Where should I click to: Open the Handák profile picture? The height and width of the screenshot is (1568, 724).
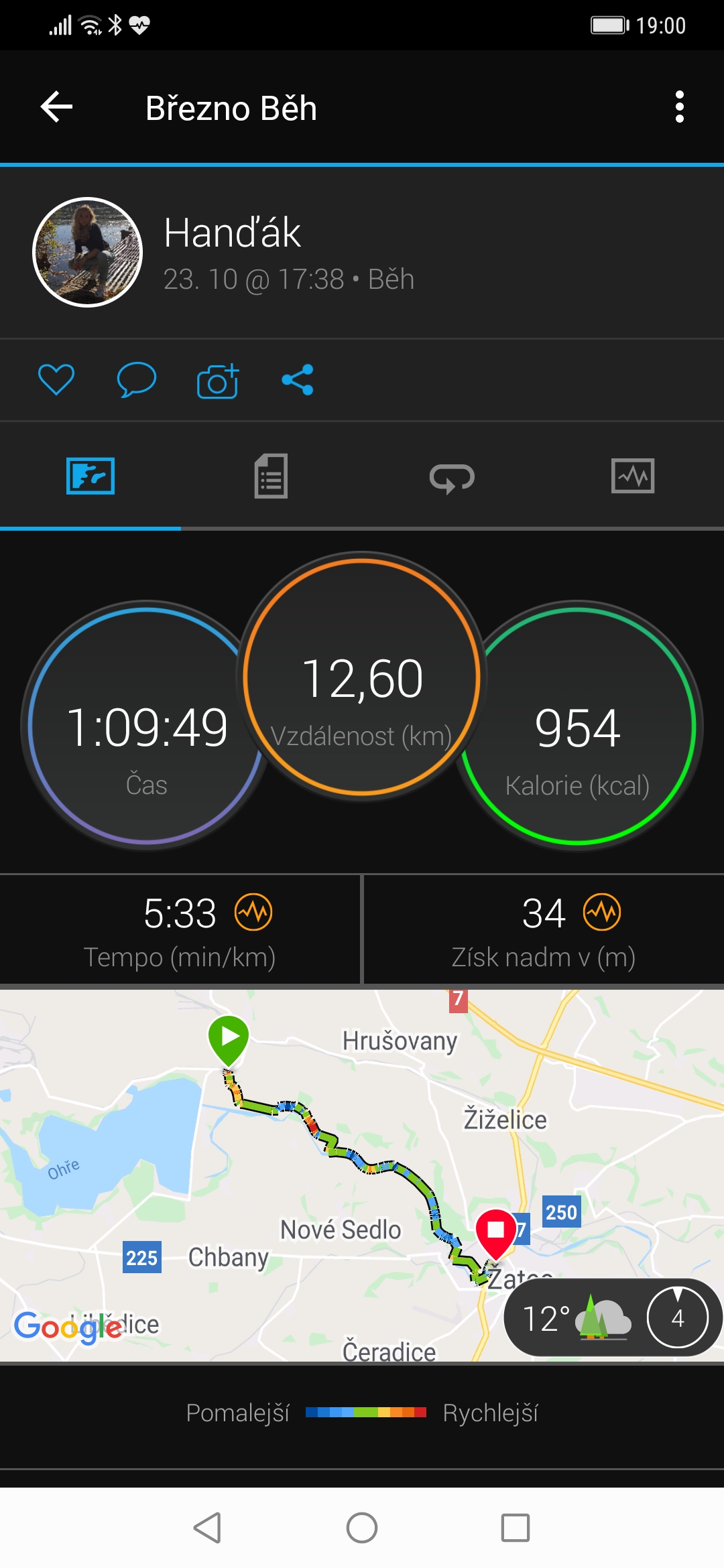(x=88, y=252)
